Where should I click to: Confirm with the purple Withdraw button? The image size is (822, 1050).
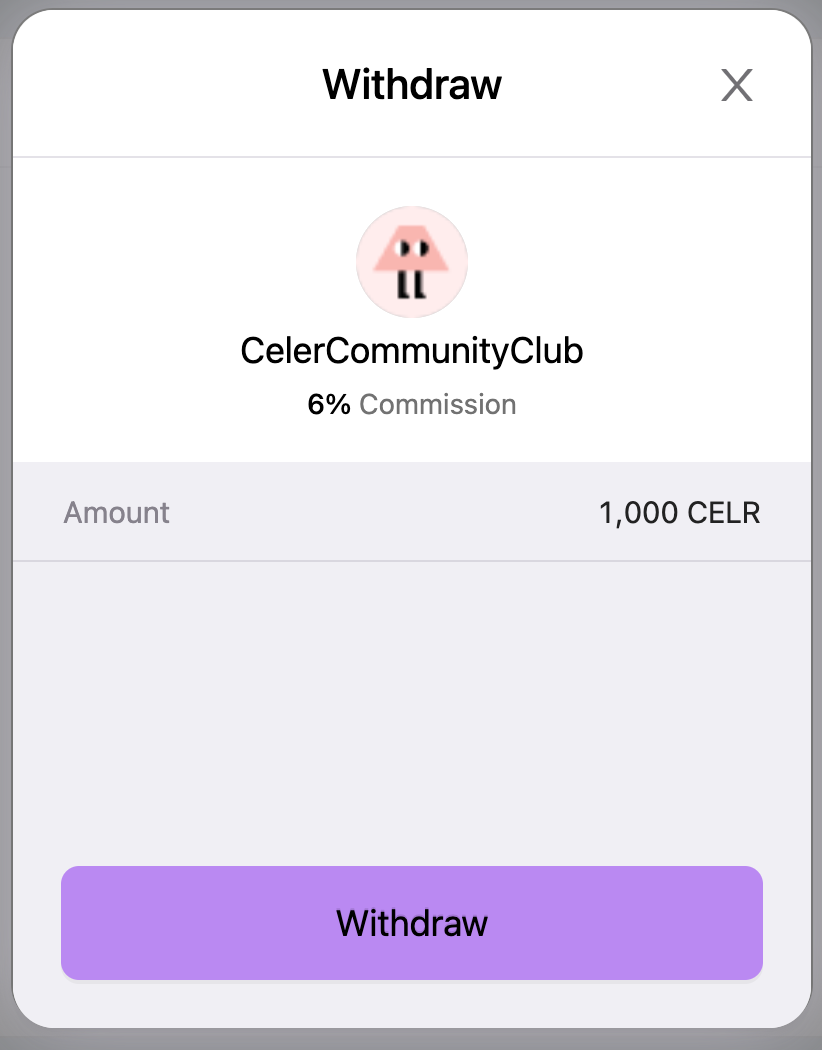412,922
